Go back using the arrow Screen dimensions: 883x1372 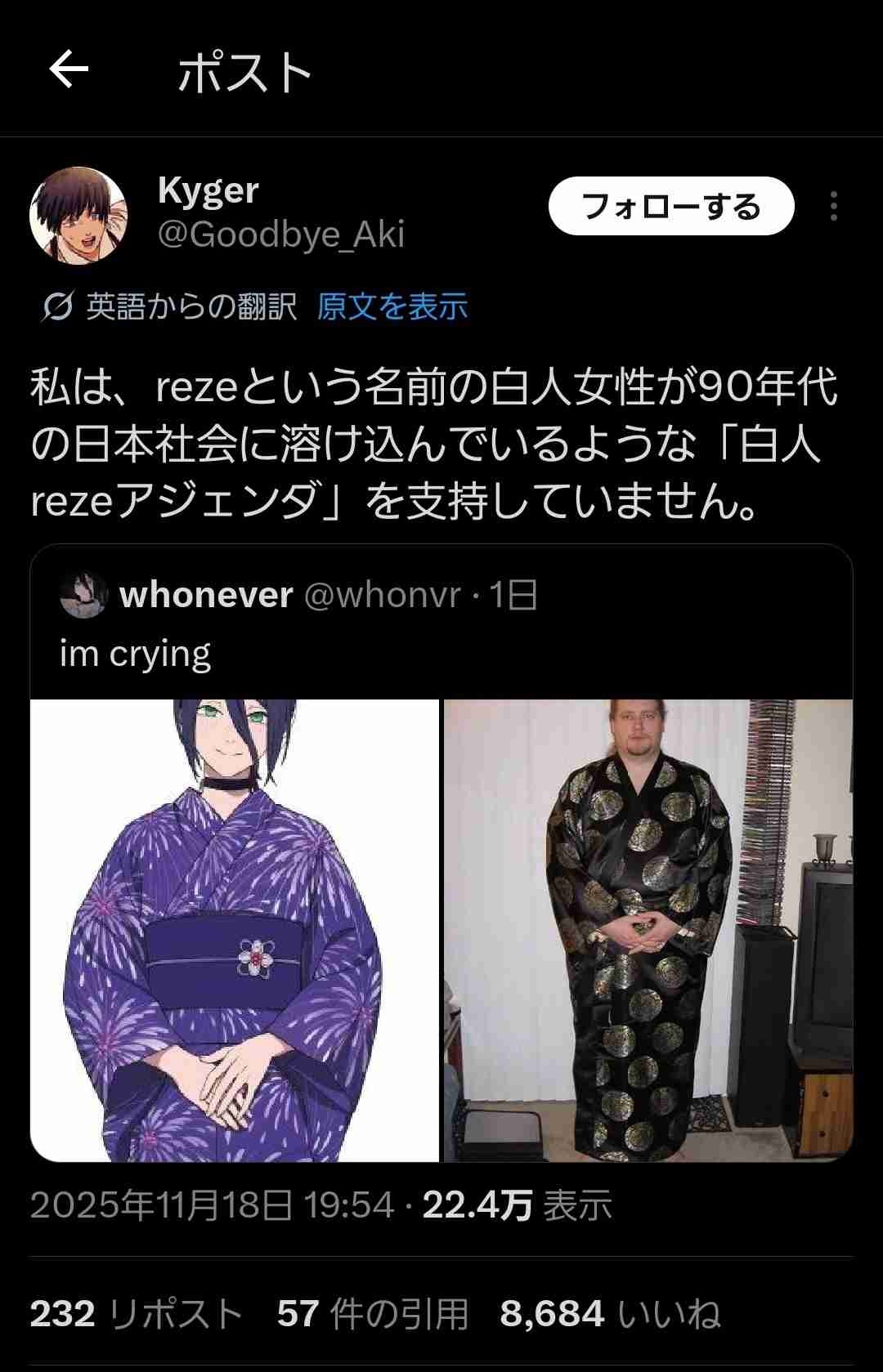point(69,69)
